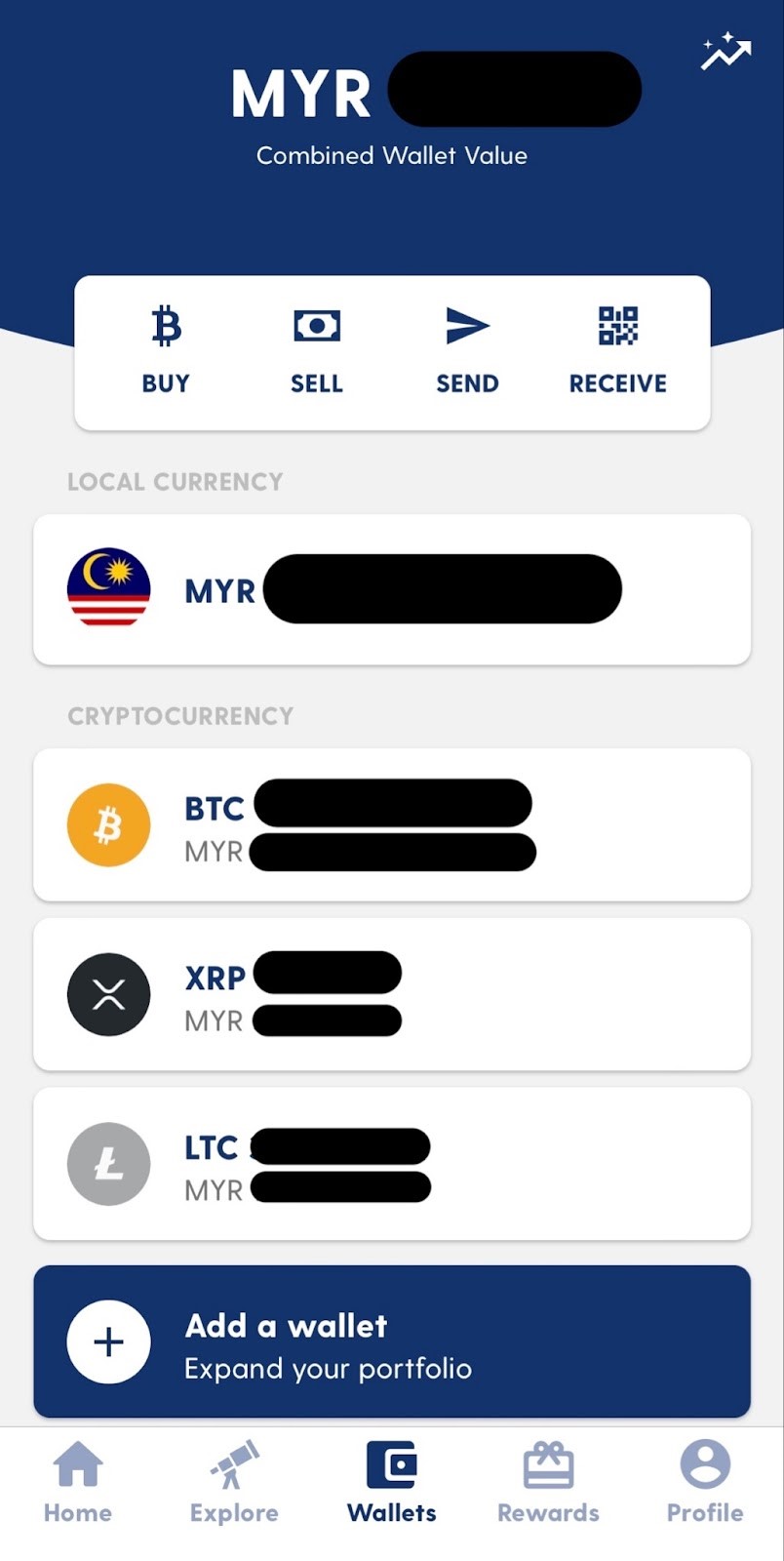Select the Bitcoin coin icon

pyautogui.click(x=108, y=824)
